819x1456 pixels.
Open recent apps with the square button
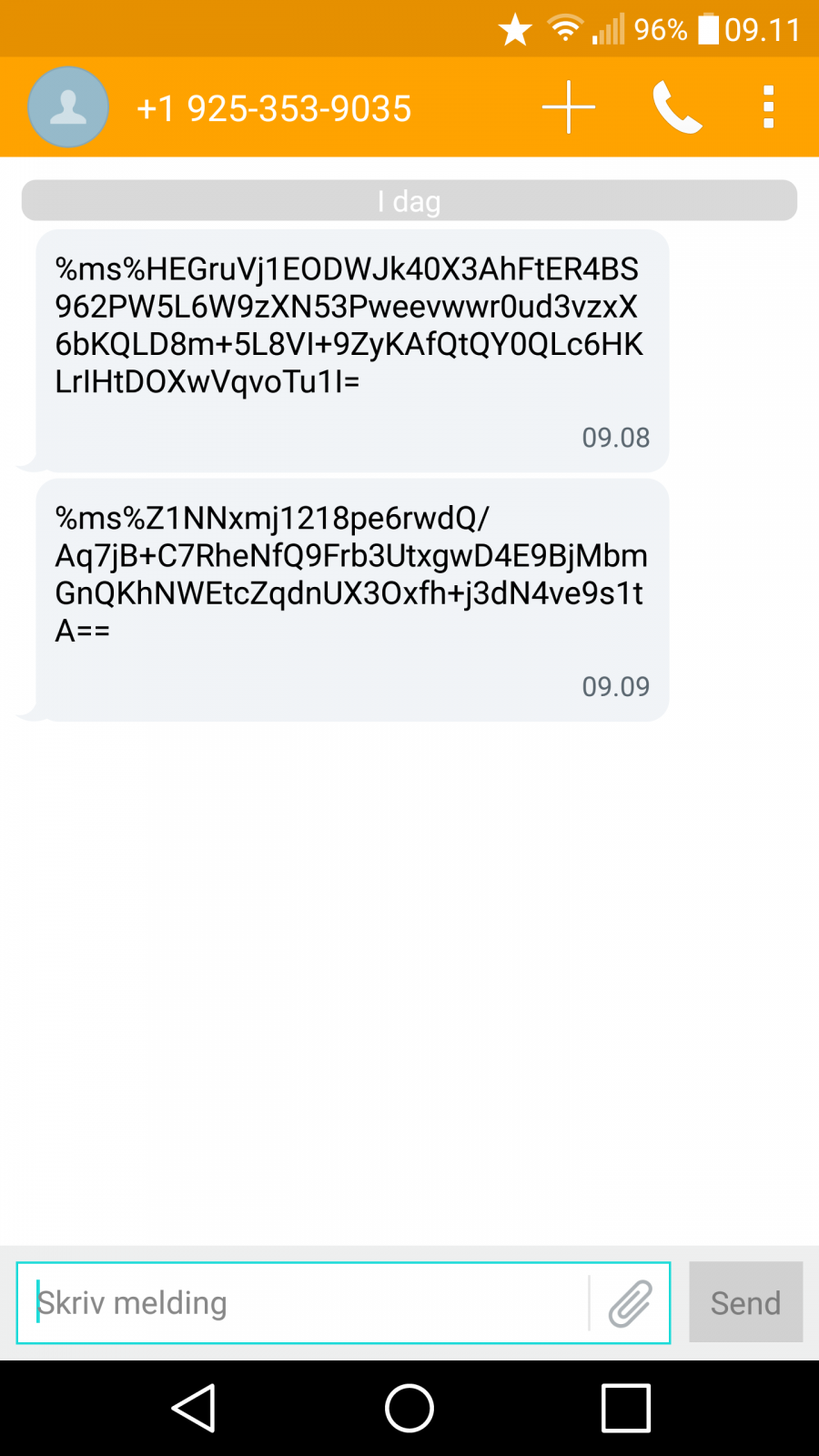tap(626, 1408)
